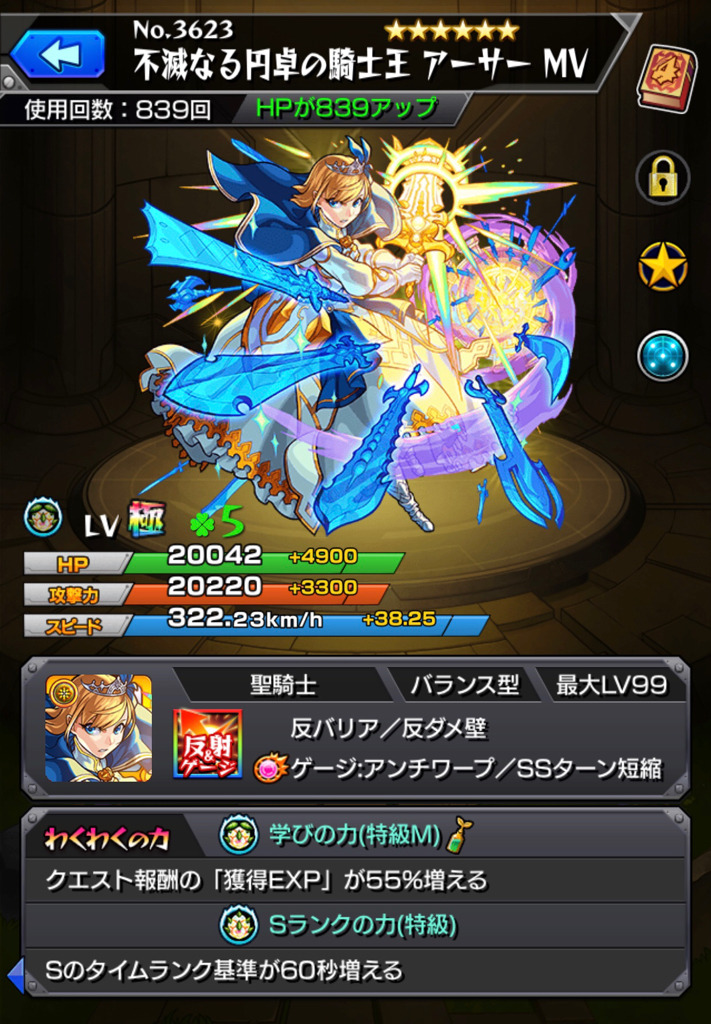This screenshot has height=1024, width=711.
Task: Go back with the blue arrow button
Action: (x=57, y=54)
